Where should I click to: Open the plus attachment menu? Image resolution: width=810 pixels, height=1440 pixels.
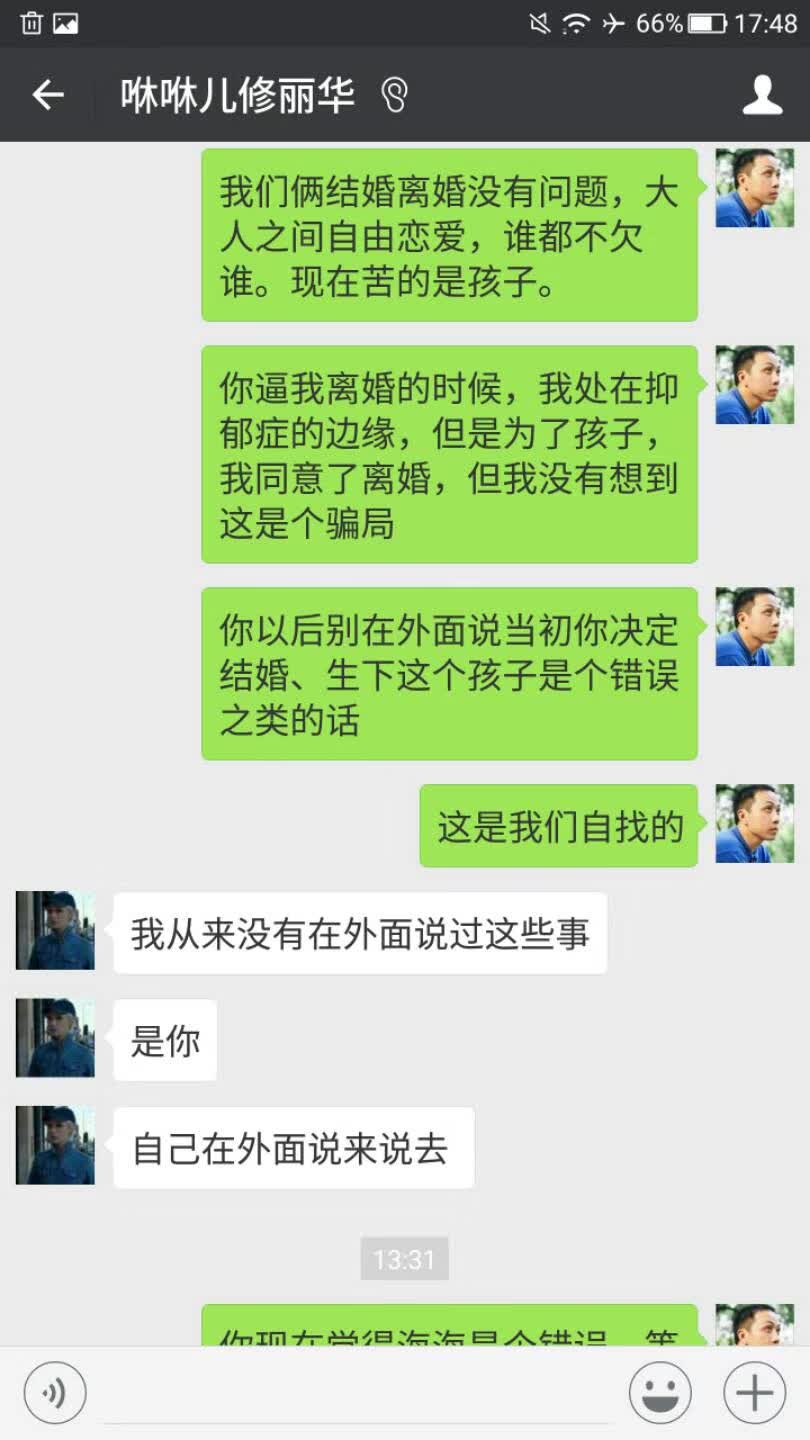(754, 1392)
